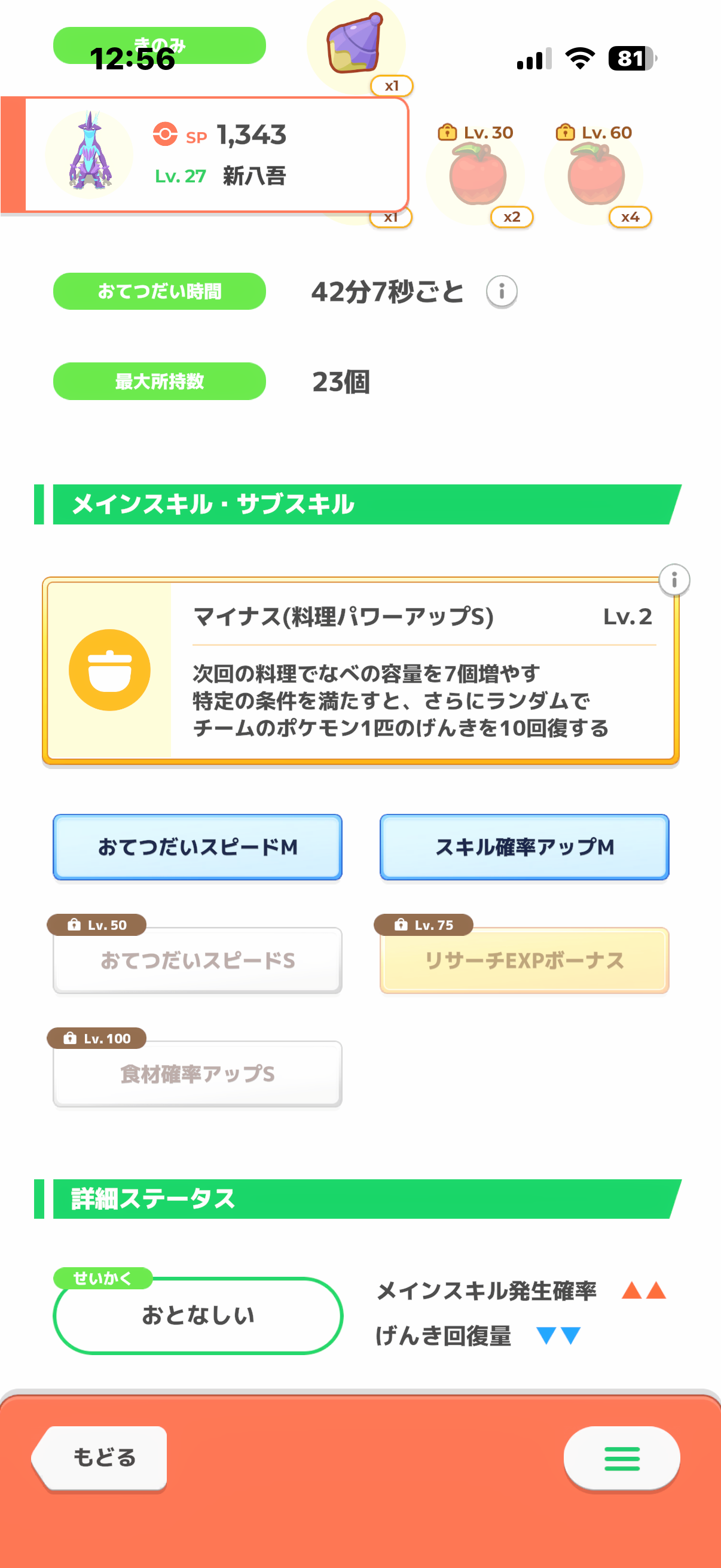
Task: Tap the もどる back button
Action: pyautogui.click(x=101, y=1457)
